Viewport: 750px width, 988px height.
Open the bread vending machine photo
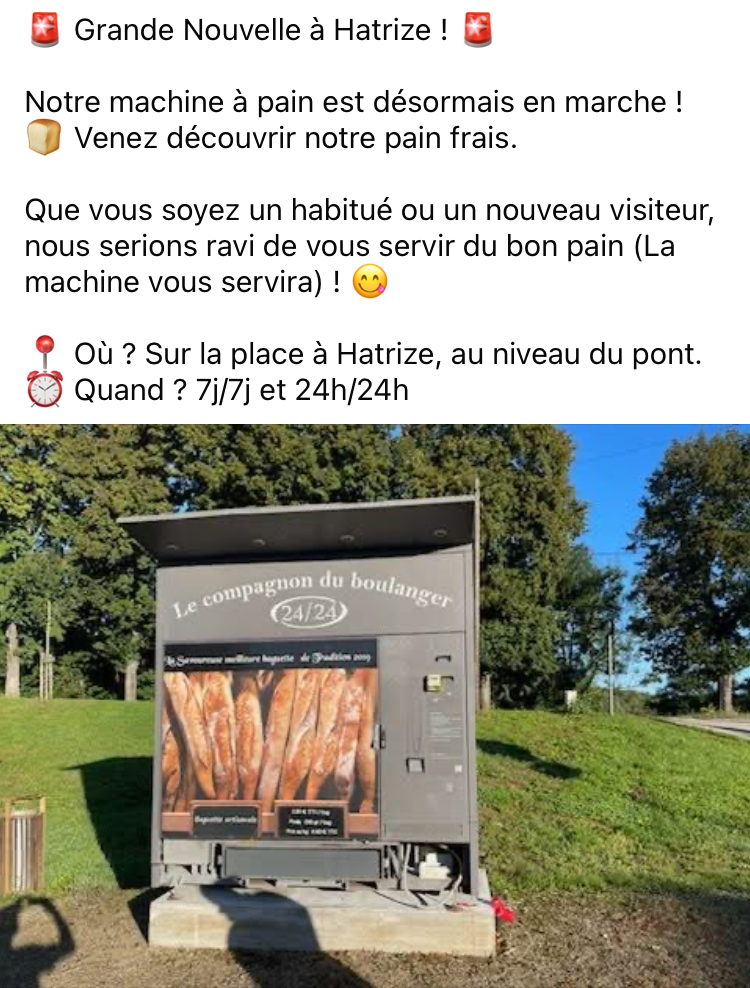click(x=375, y=705)
